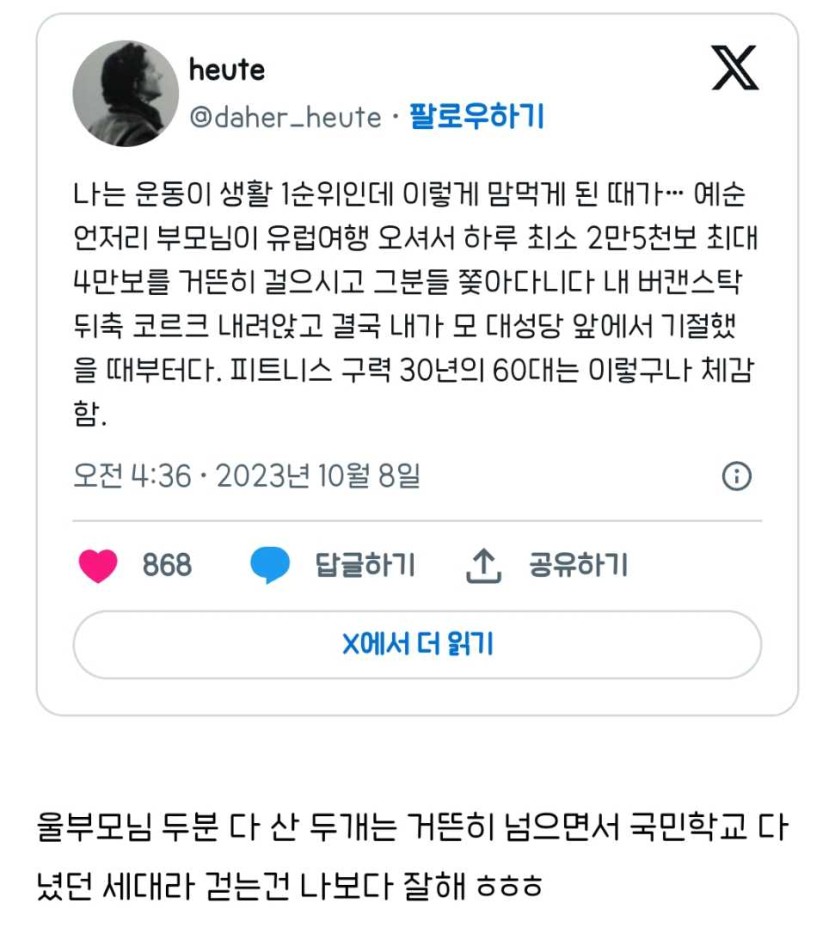Screen dimensions: 835x946
Task: Tap X에서 더 읽기 button
Action: (x=417, y=645)
